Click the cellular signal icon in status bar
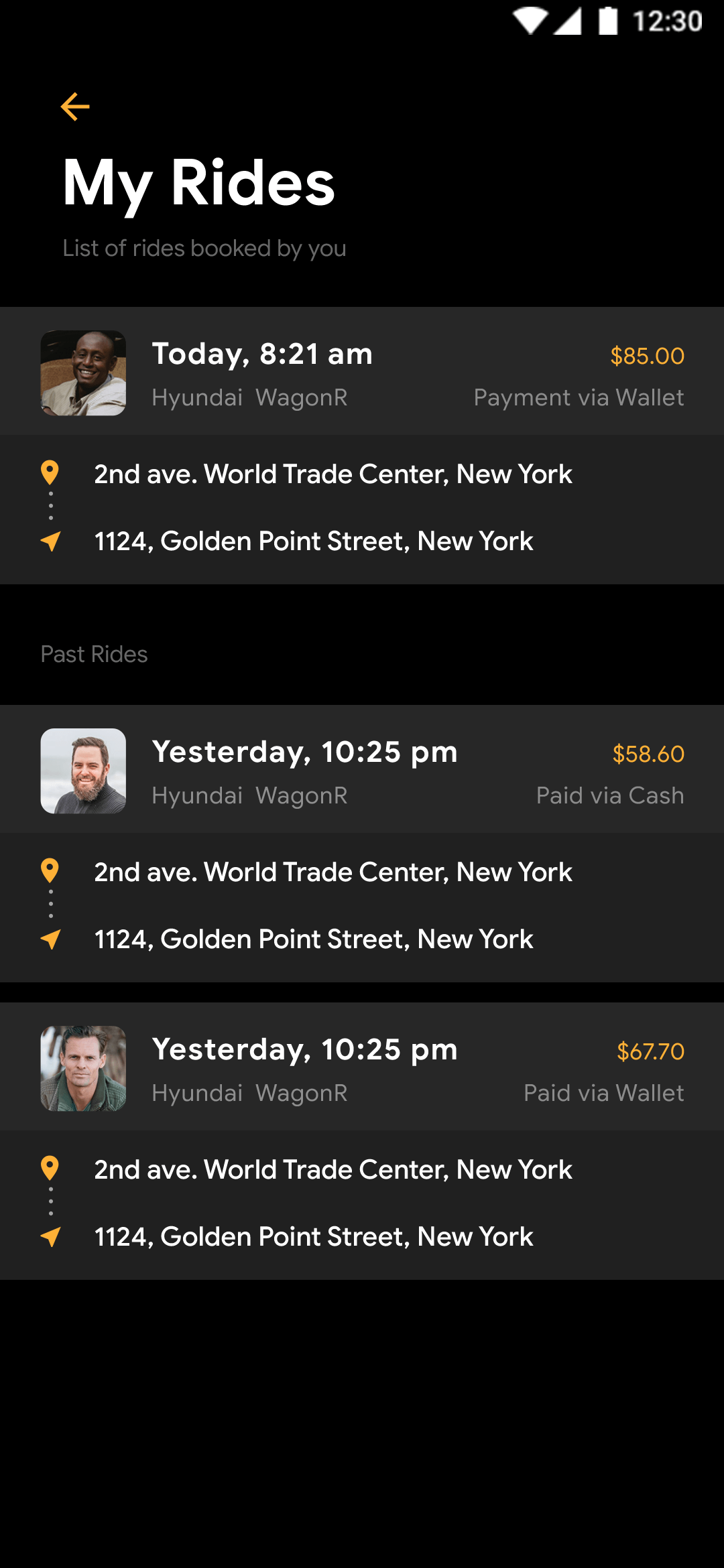This screenshot has width=724, height=1568. [569, 20]
